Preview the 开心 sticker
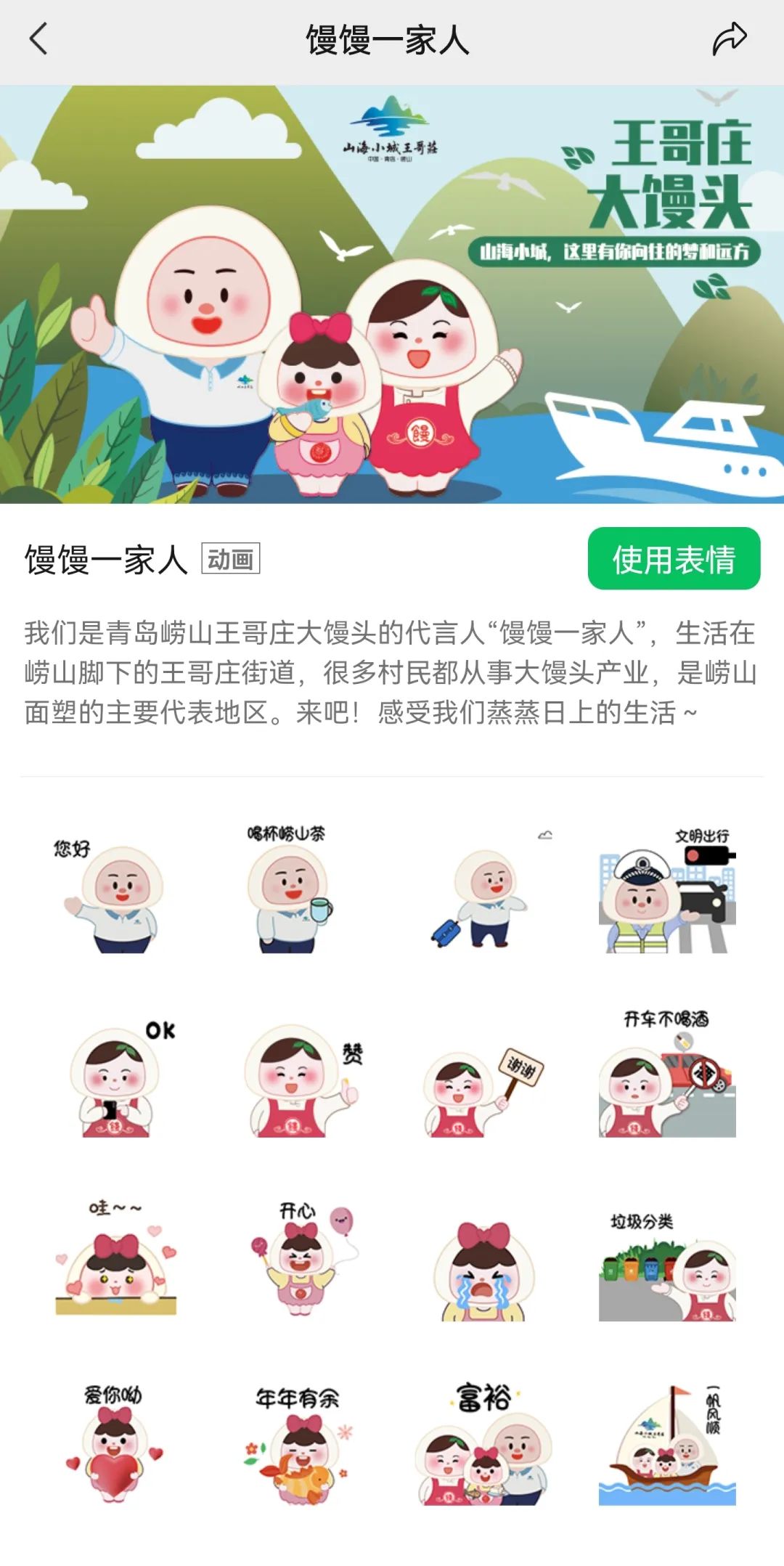Image resolution: width=784 pixels, height=1566 pixels. click(300, 1261)
